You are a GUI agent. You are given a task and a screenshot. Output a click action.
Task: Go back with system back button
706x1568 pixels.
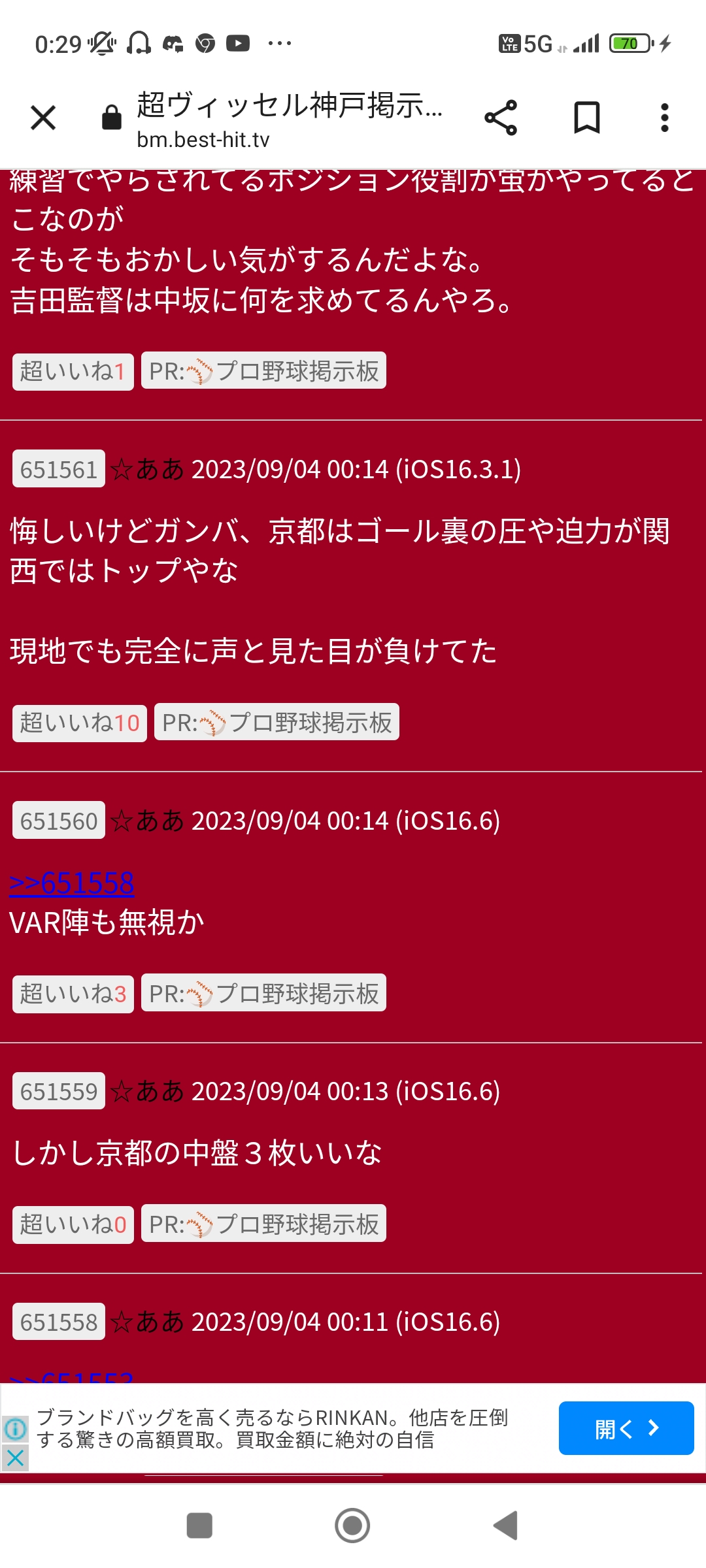(x=505, y=1526)
